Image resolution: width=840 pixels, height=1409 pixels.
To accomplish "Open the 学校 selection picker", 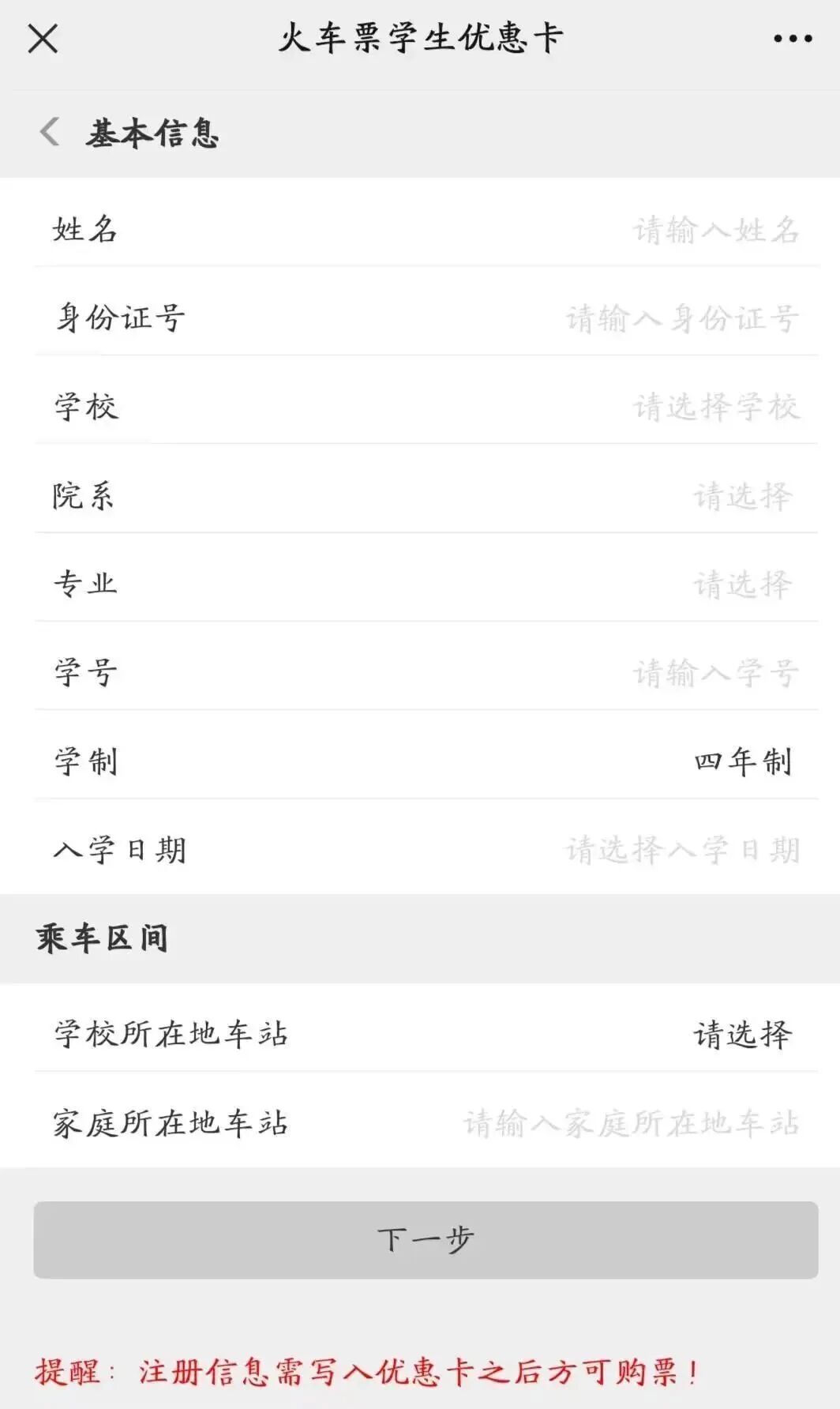I will (x=715, y=408).
